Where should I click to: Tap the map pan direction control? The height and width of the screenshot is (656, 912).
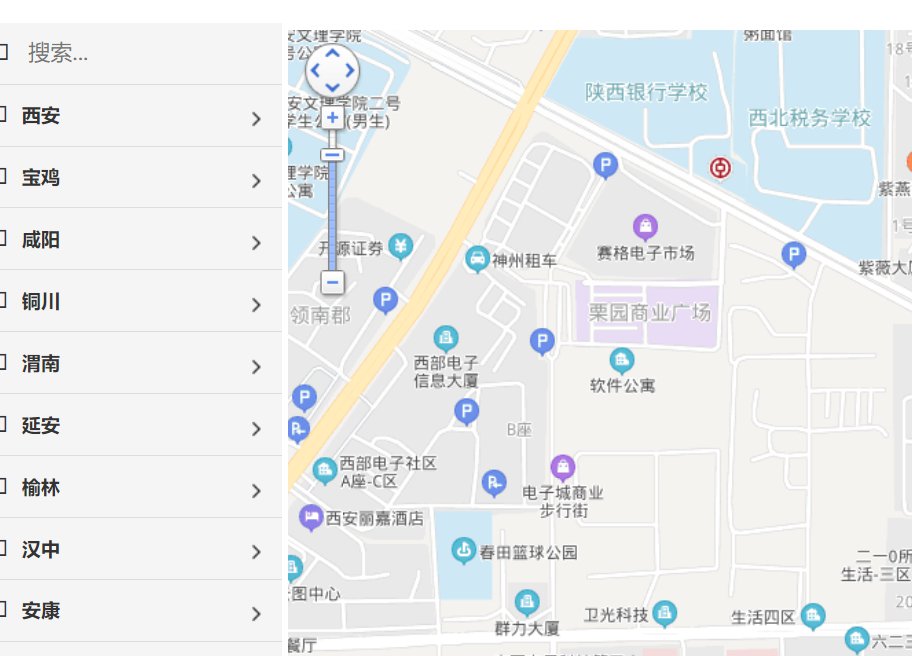pyautogui.click(x=332, y=70)
